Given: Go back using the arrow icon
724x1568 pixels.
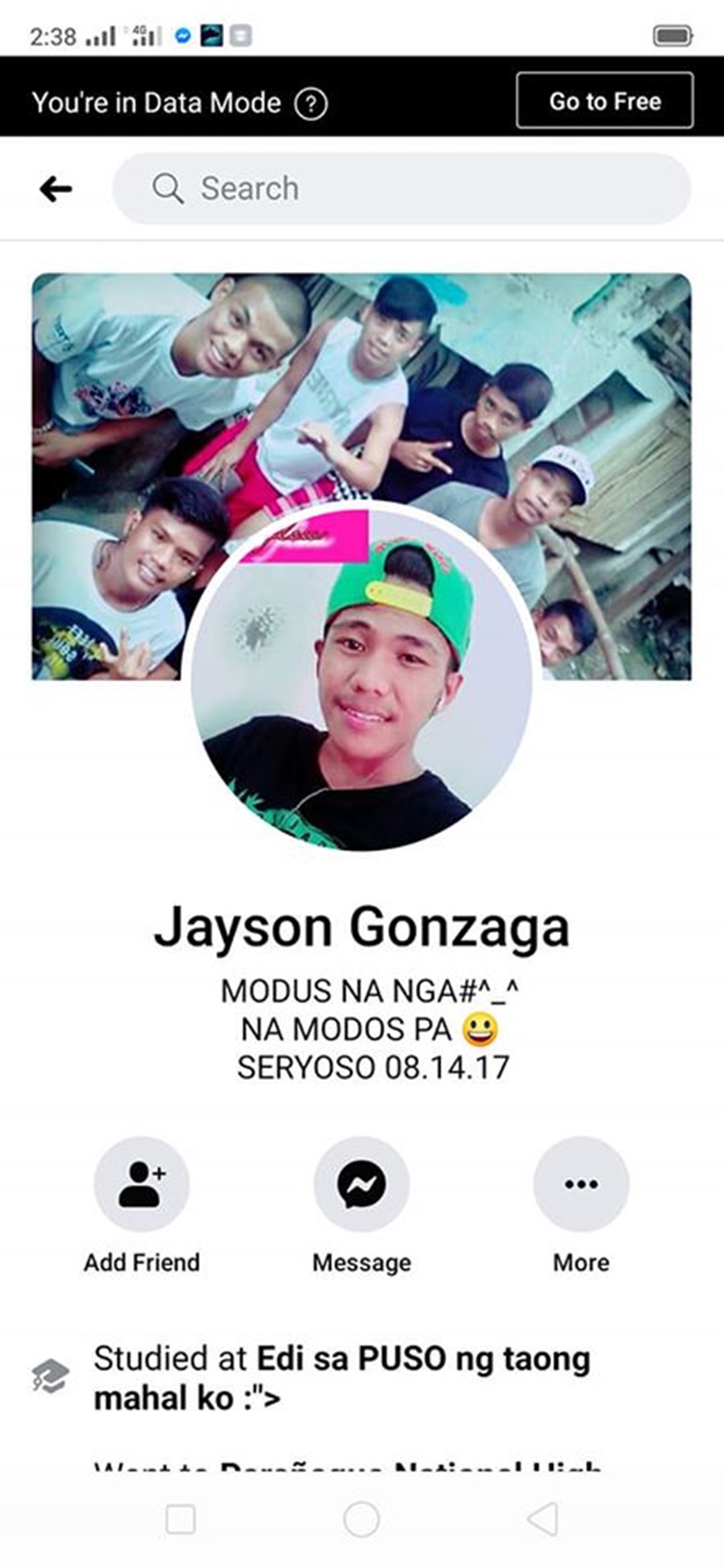Looking at the screenshot, I should (x=55, y=188).
